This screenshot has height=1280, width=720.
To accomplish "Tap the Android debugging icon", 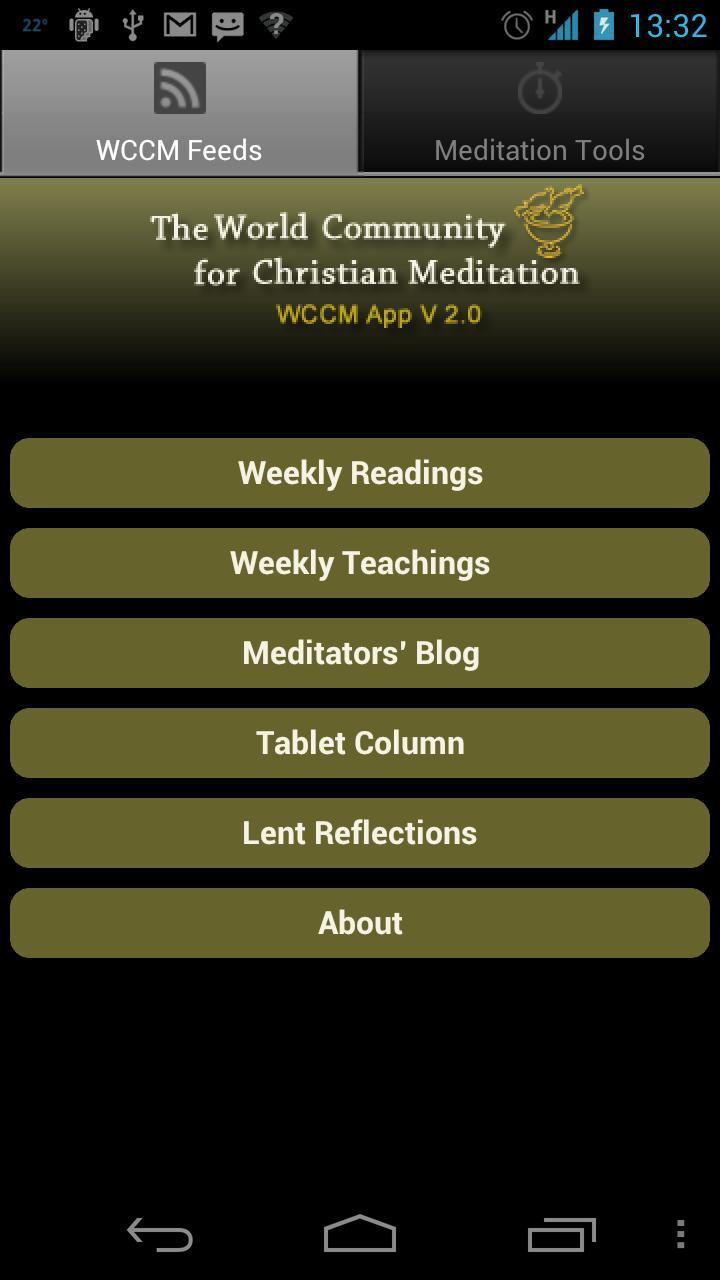I will tap(84, 24).
